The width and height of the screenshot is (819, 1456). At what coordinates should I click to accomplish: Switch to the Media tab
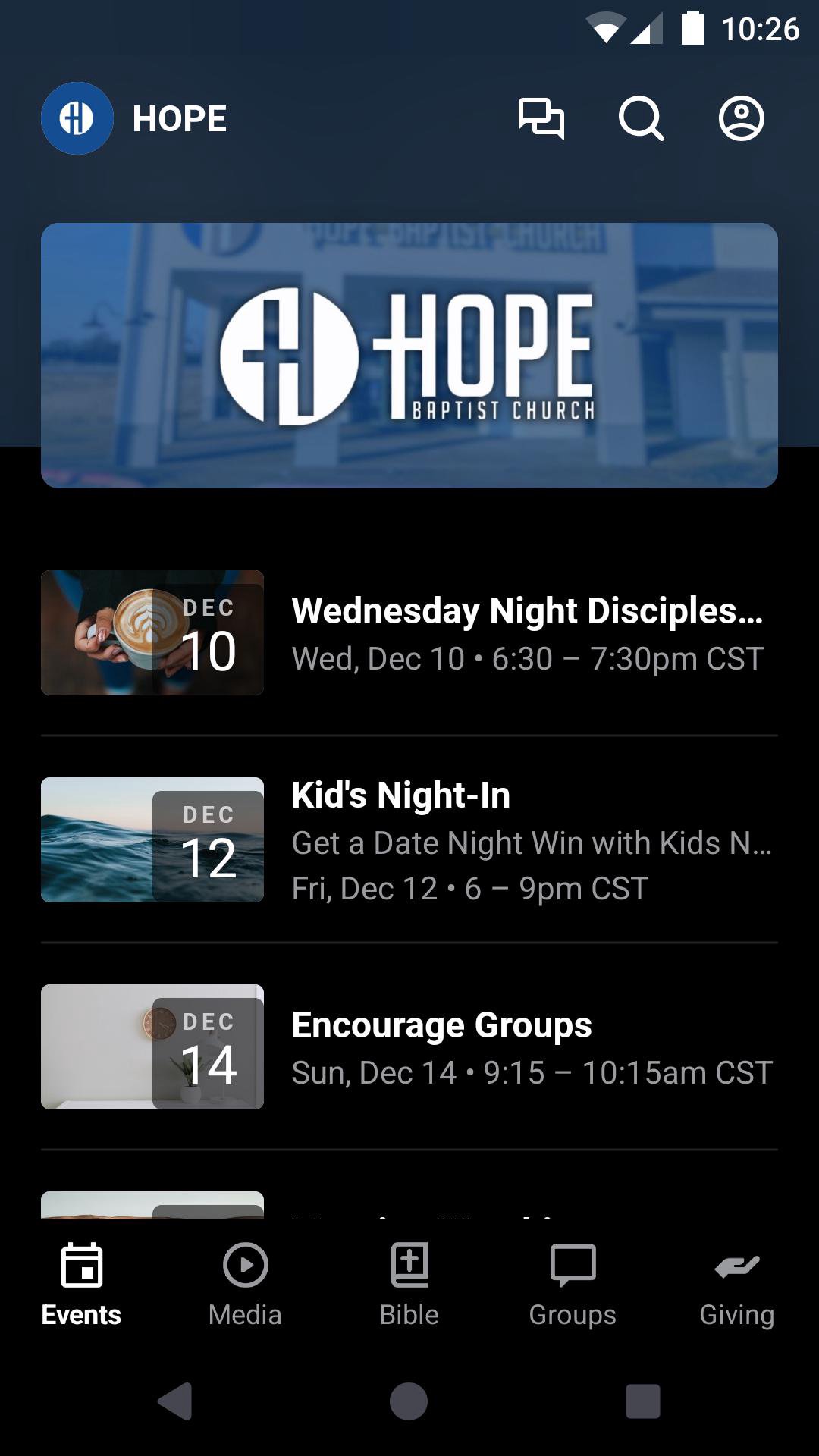[245, 1284]
